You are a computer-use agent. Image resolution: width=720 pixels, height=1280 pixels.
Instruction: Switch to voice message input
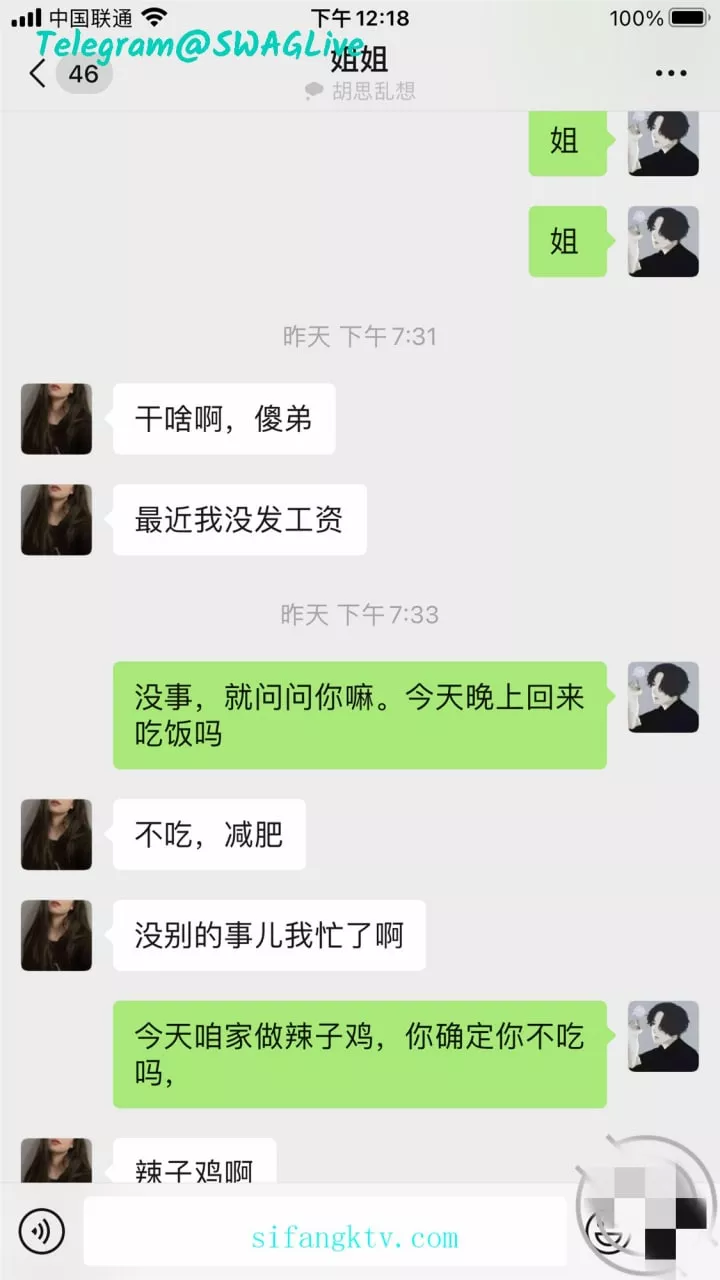41,1231
